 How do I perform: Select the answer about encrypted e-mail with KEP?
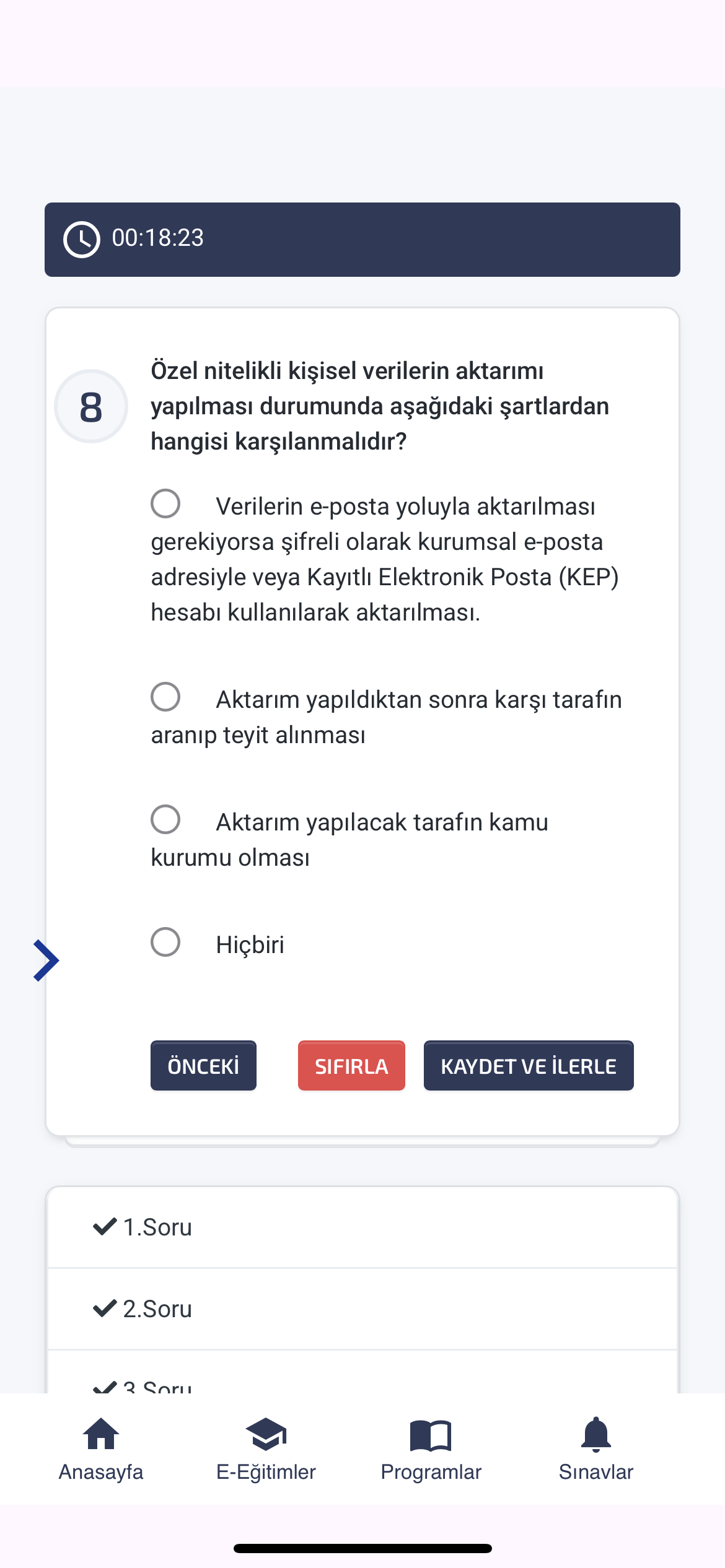165,503
